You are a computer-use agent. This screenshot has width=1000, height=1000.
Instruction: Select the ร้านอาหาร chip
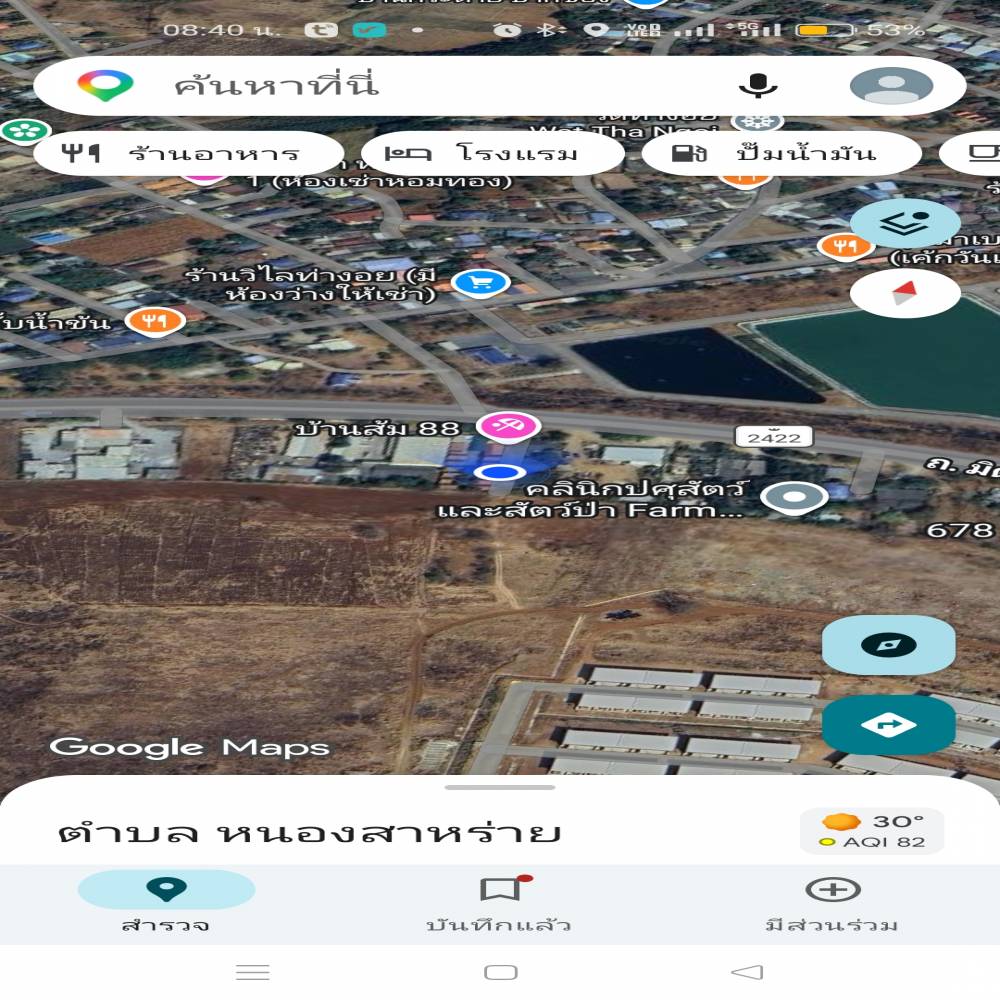(188, 154)
